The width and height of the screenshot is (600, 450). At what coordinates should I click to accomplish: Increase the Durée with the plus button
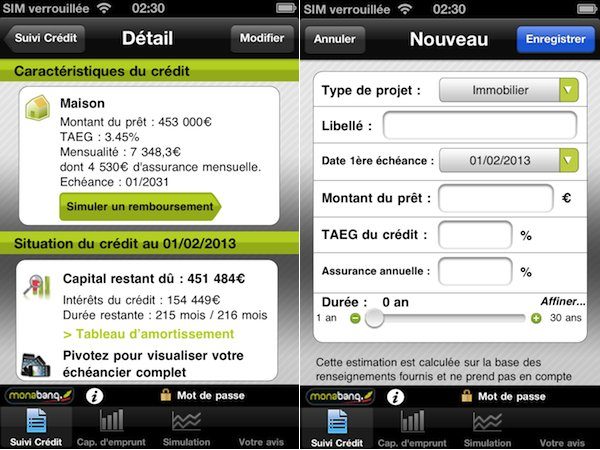pos(536,318)
